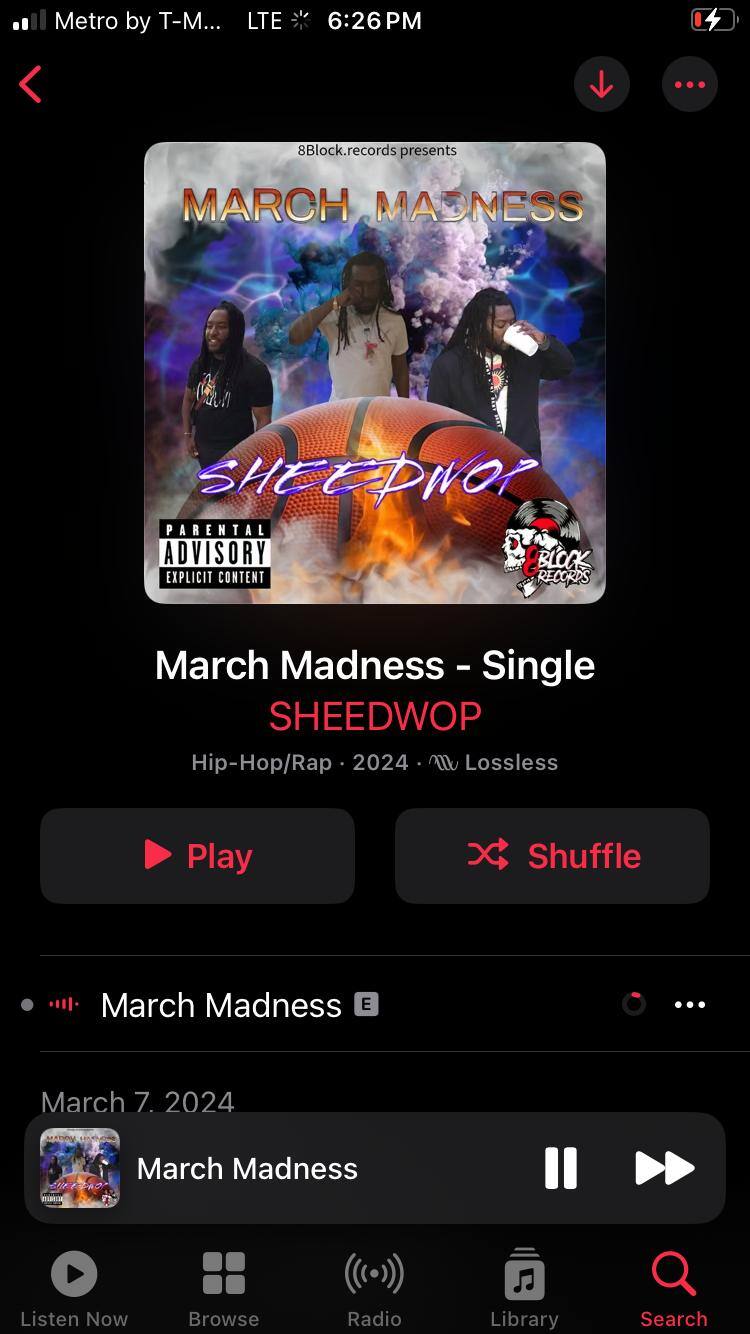Download the March Madness single
750x1334 pixels.
coord(601,85)
